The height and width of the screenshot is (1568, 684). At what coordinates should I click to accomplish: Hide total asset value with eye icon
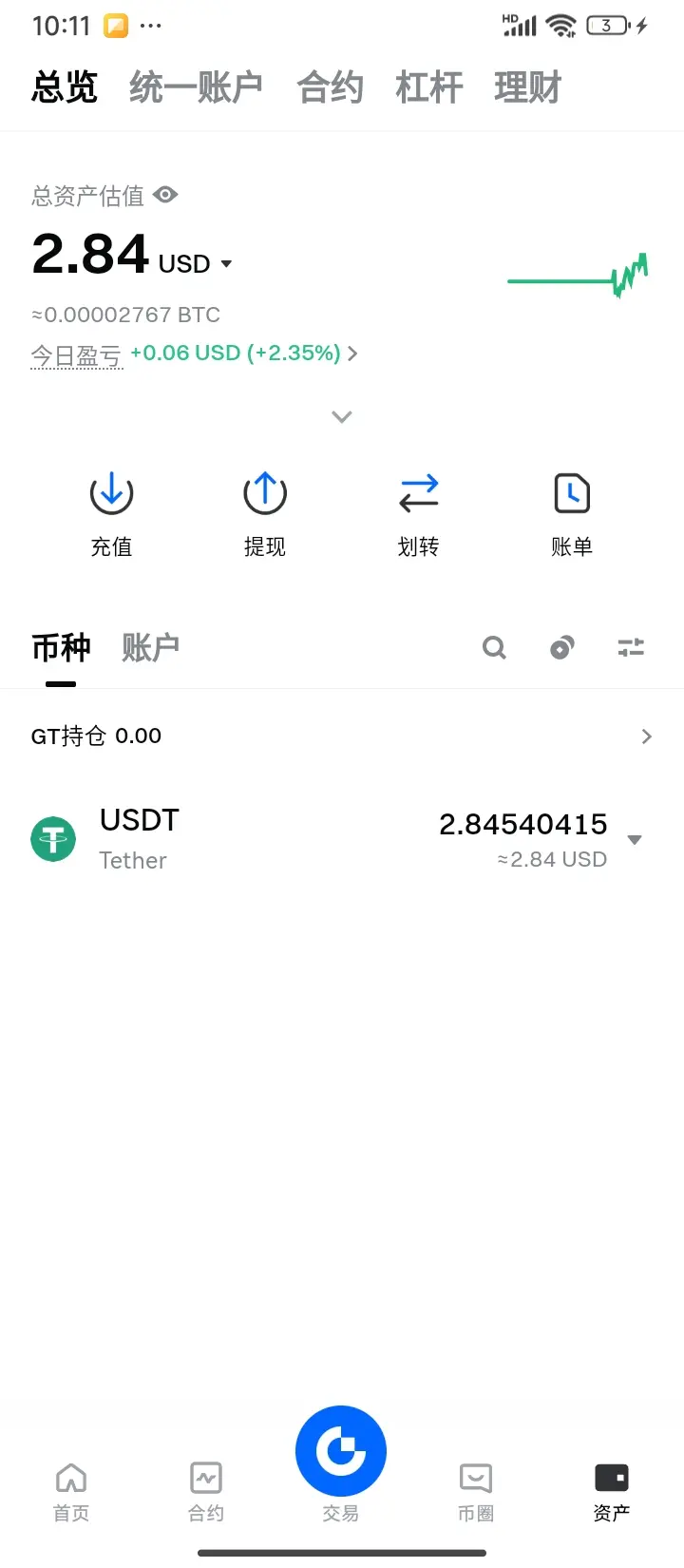165,195
